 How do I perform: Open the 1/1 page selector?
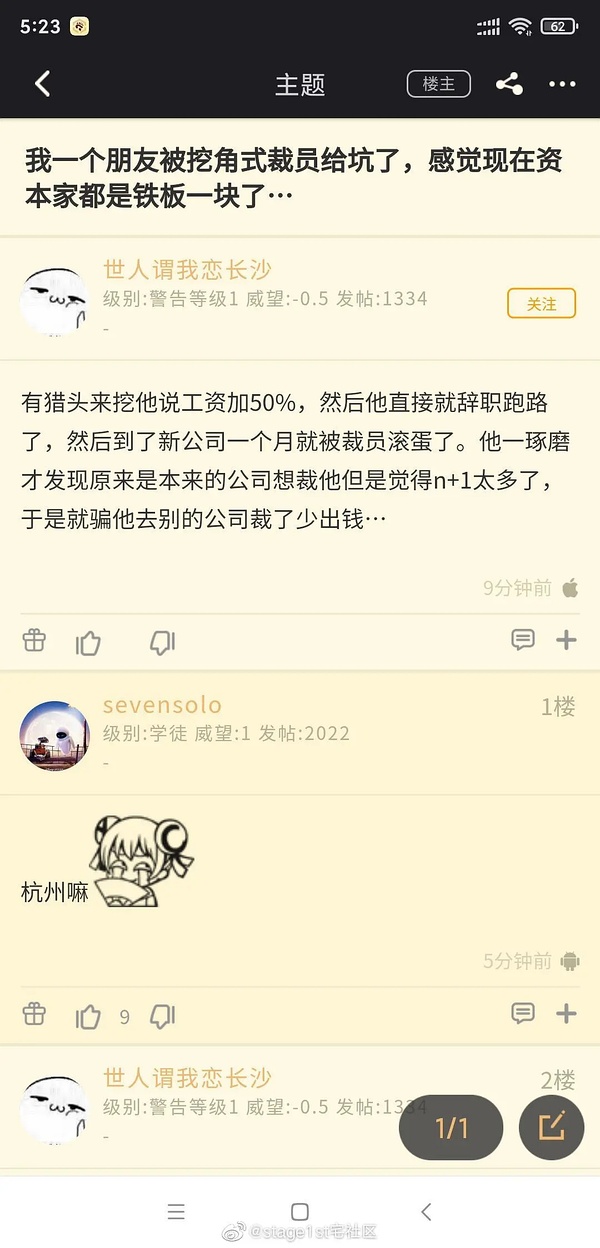click(x=451, y=1128)
